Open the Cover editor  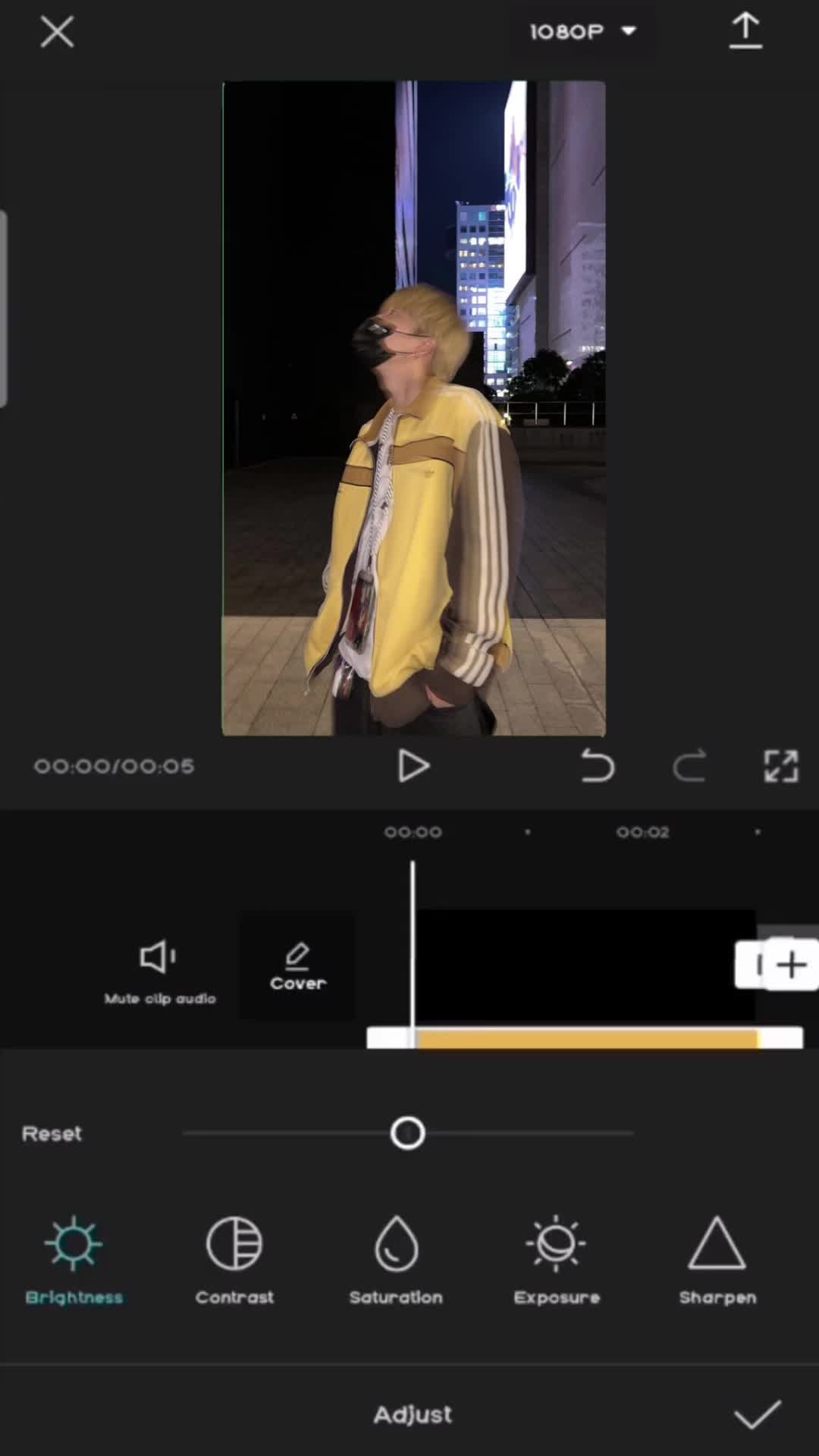point(297,967)
